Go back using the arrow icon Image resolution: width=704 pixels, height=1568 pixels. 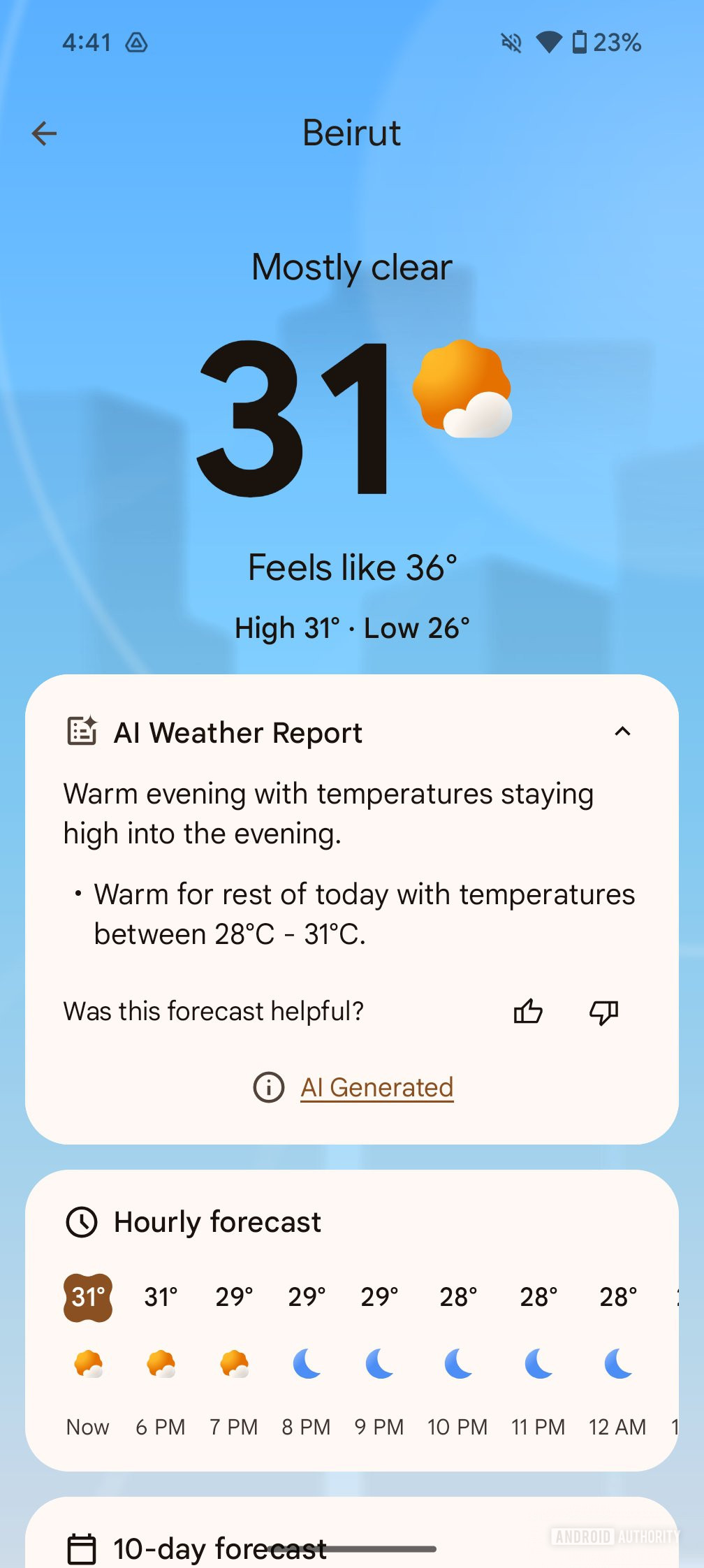point(44,133)
